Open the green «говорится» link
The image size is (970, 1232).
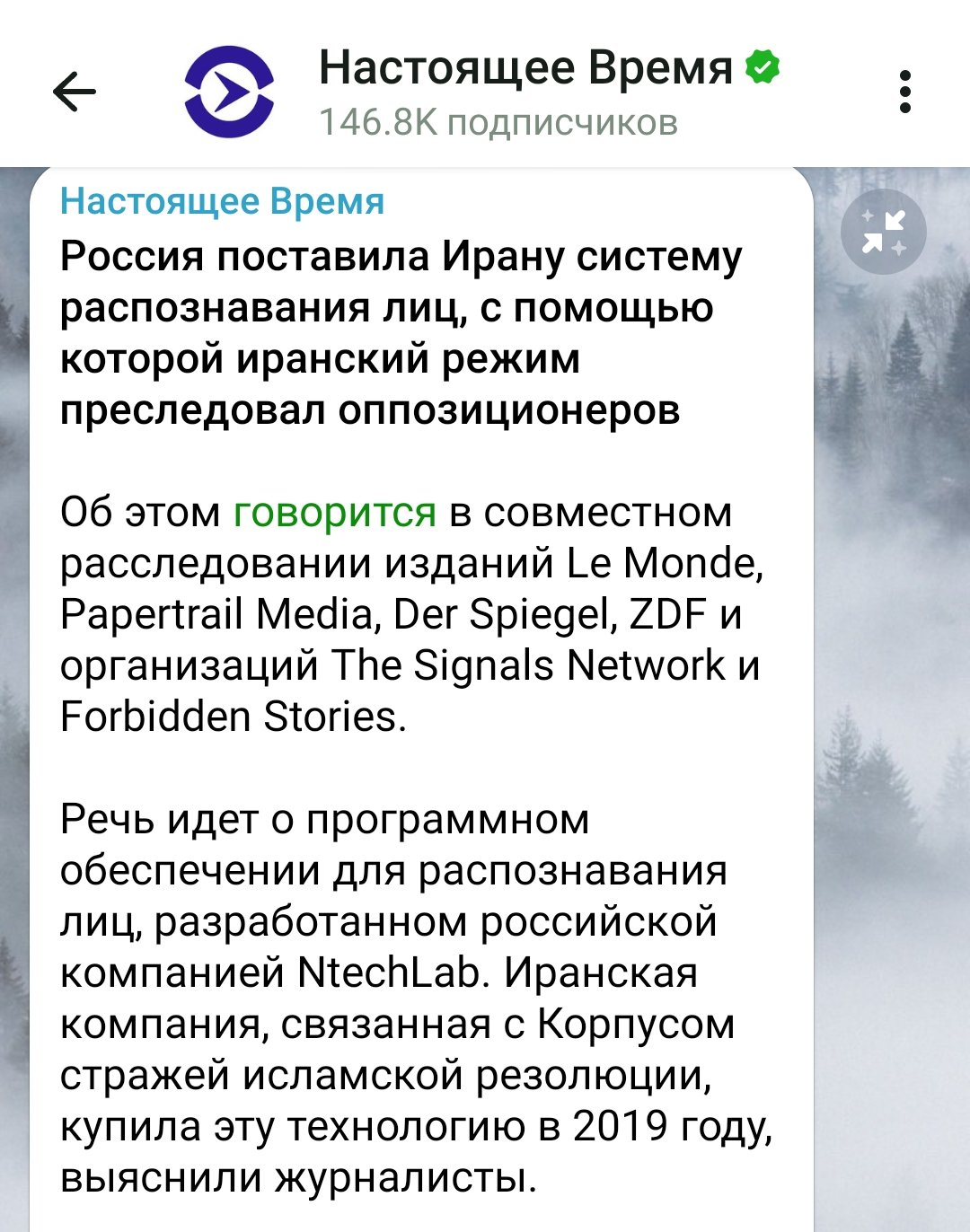click(334, 513)
